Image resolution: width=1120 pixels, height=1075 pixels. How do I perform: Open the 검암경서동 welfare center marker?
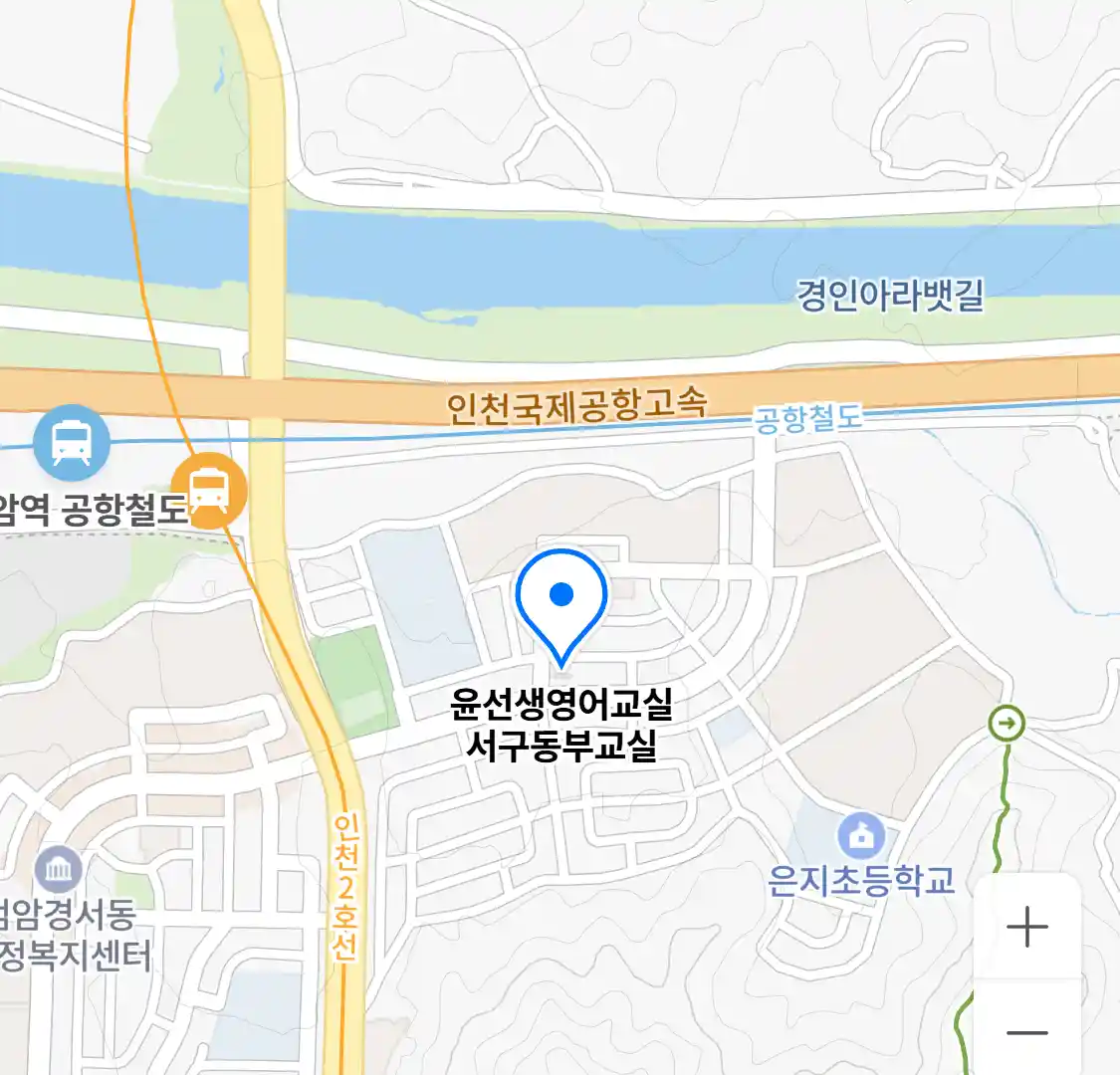[x=59, y=871]
